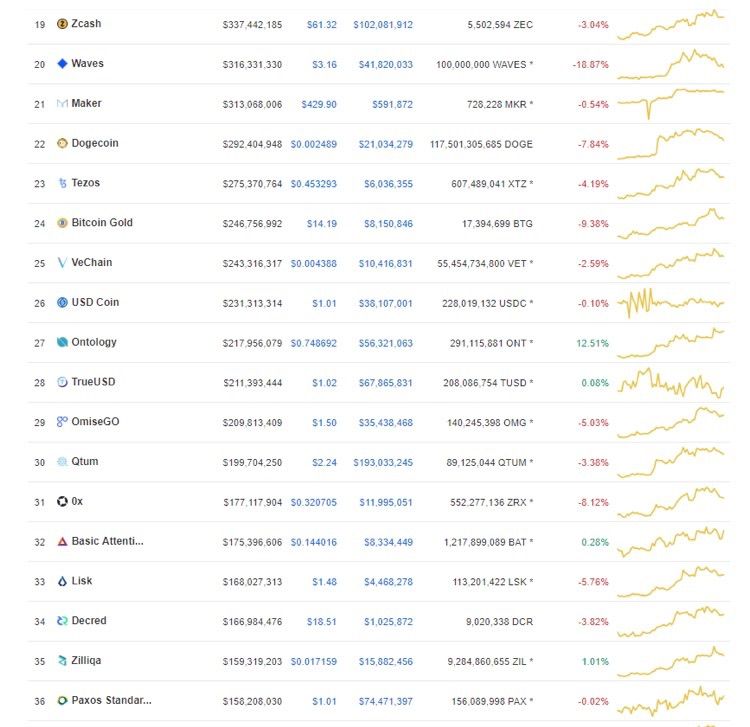
Task: Select the Dogecoin name link
Action: 94,143
